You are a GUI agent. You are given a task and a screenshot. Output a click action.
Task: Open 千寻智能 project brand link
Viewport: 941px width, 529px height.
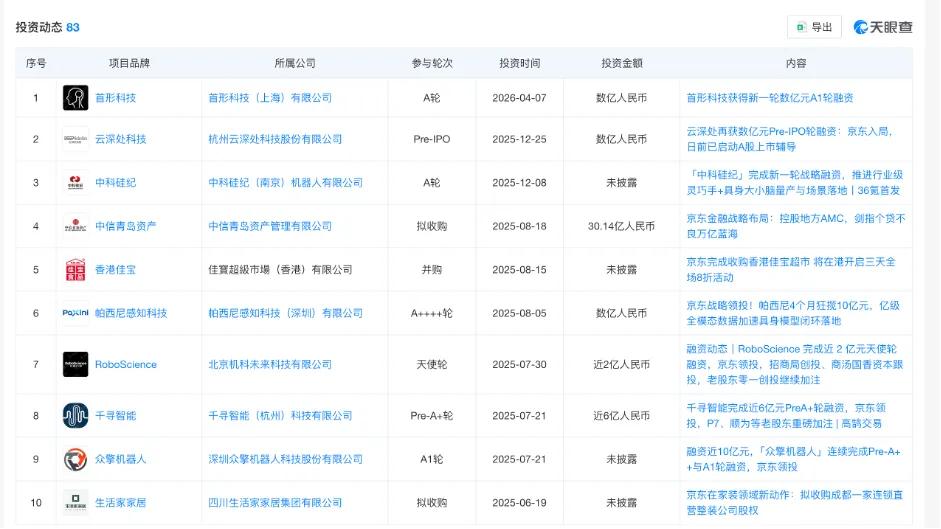tap(115, 416)
